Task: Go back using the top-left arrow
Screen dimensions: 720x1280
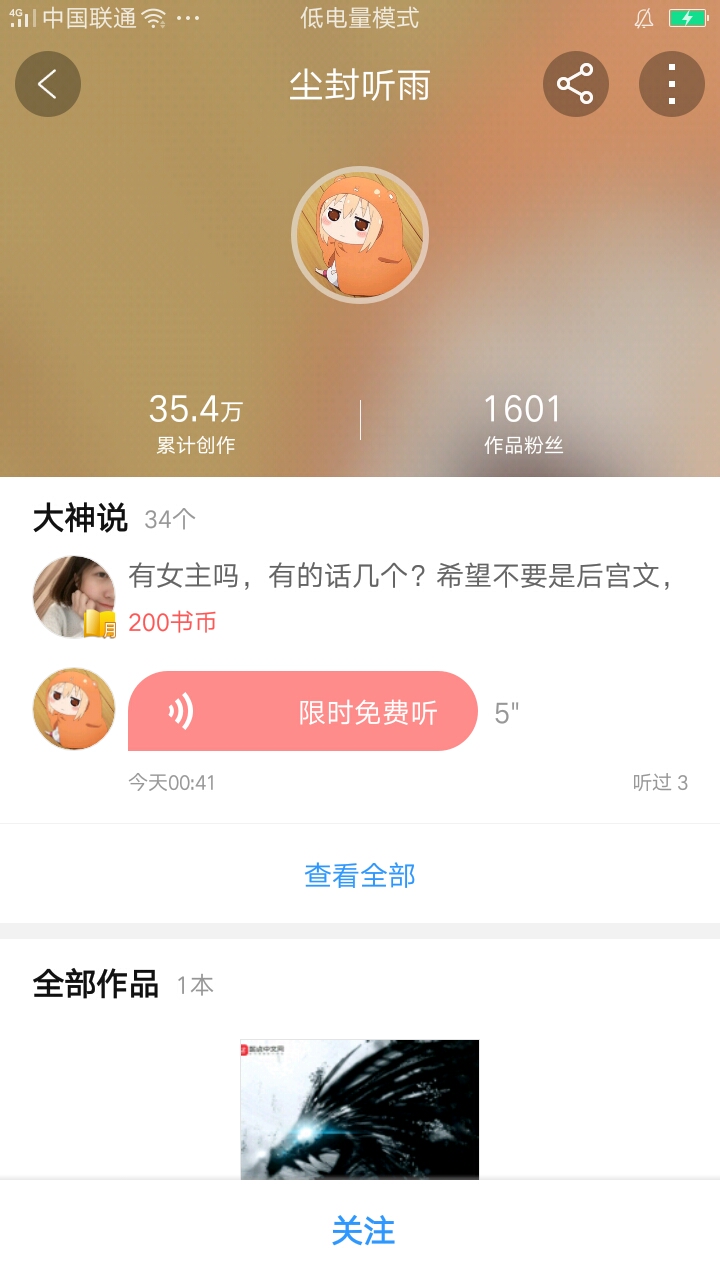Action: coord(47,84)
